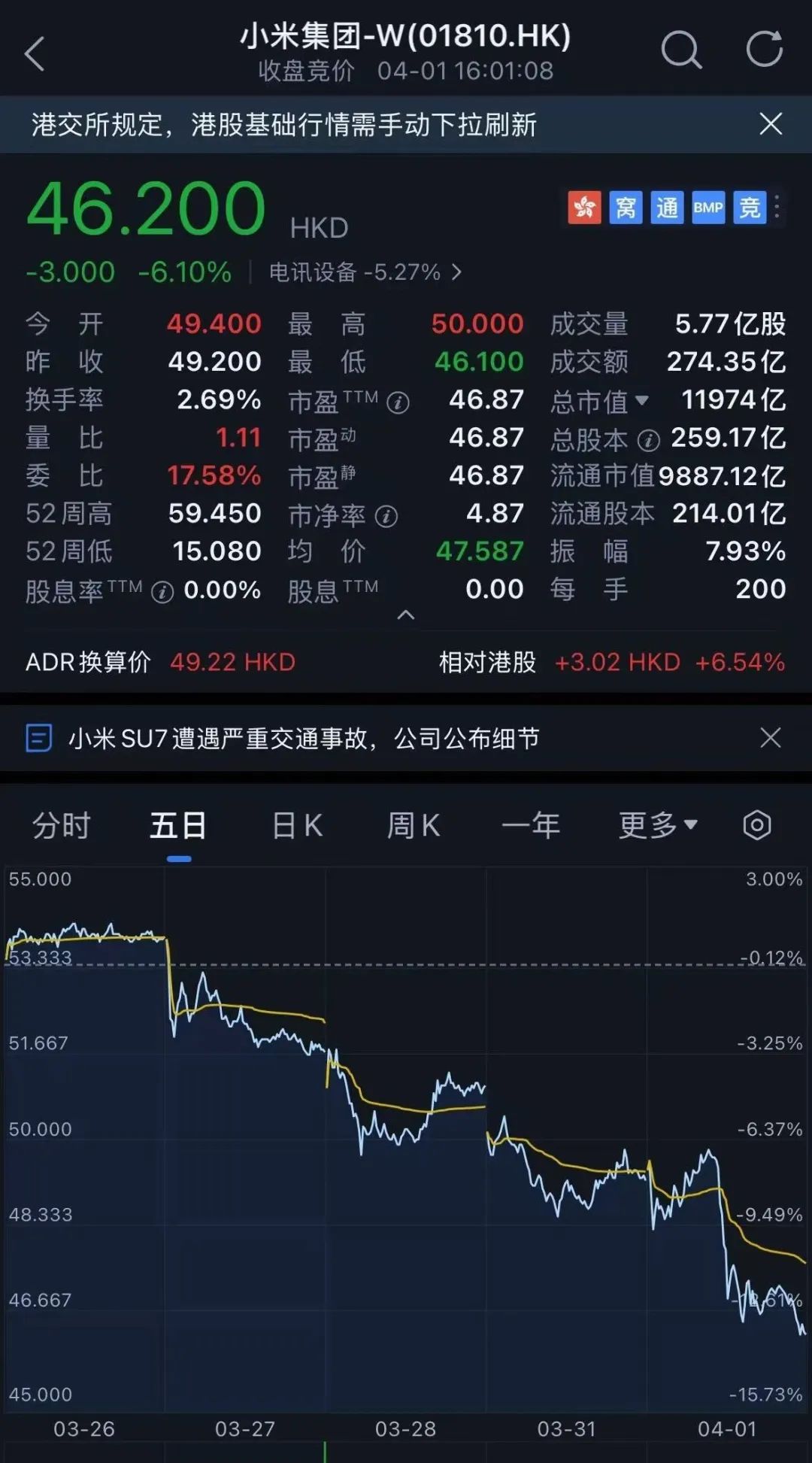Screen dimensions: 812x1463
Task: Open the 电讯设备 sector link
Action: coord(365,272)
